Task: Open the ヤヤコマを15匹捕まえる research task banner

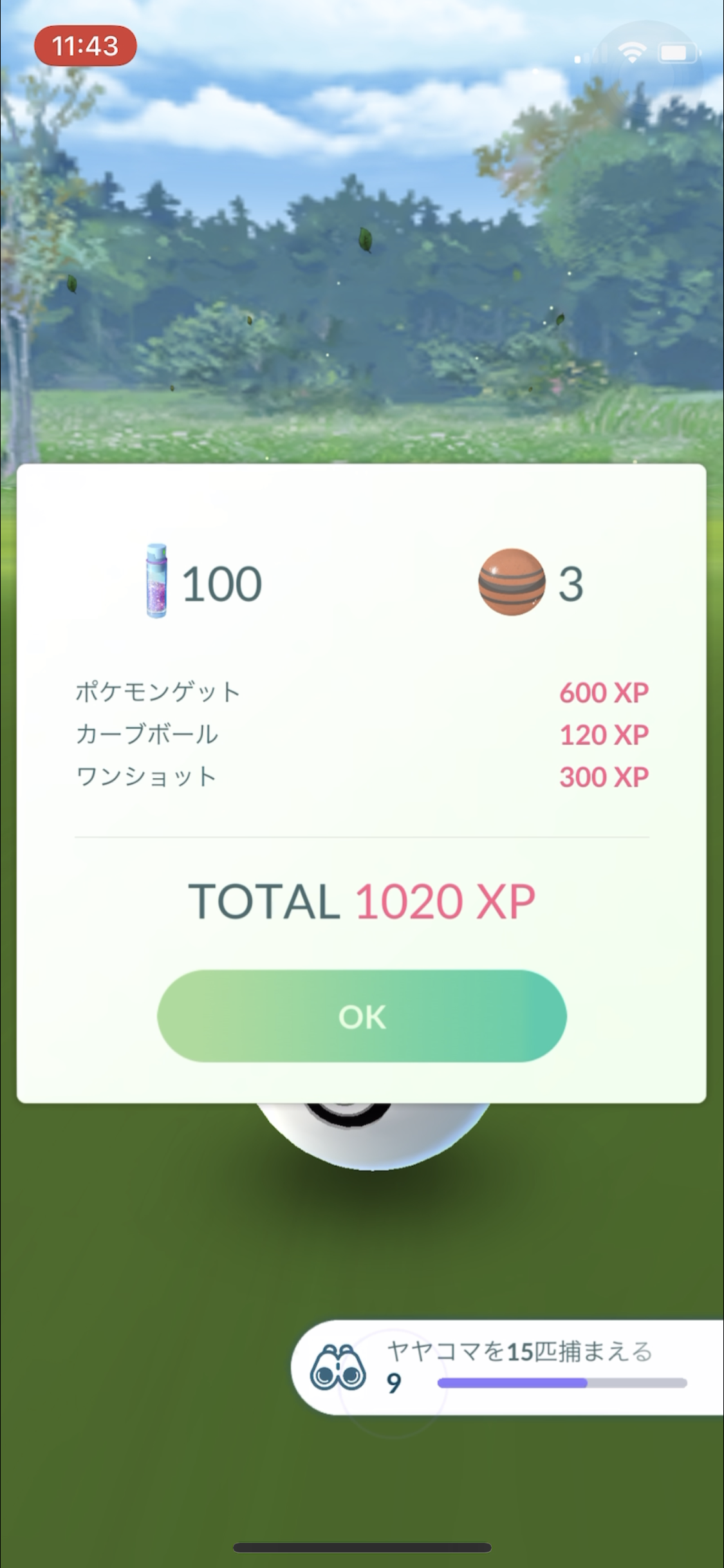Action: click(x=508, y=1367)
